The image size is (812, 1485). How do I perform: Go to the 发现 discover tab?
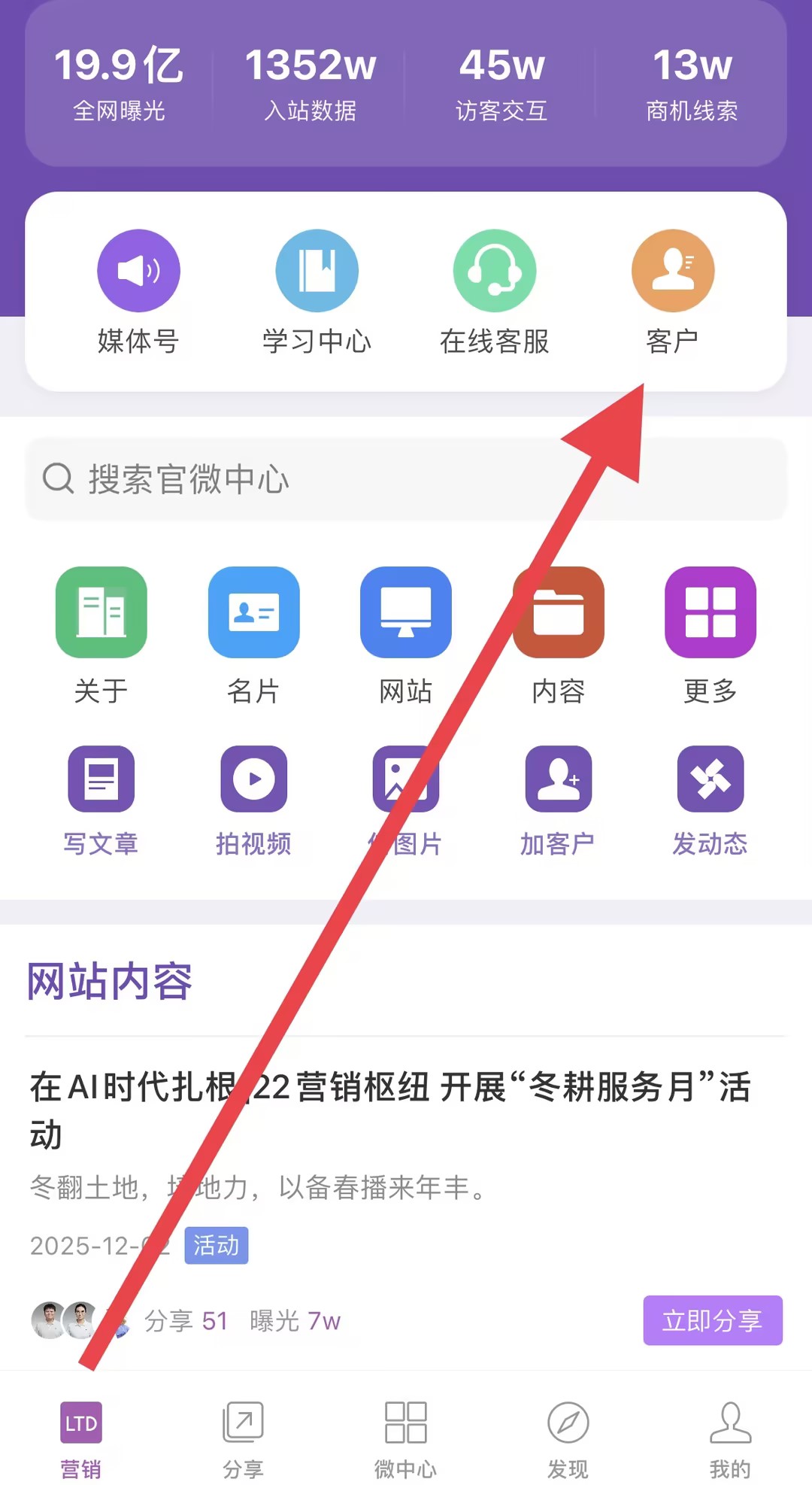click(x=568, y=1435)
